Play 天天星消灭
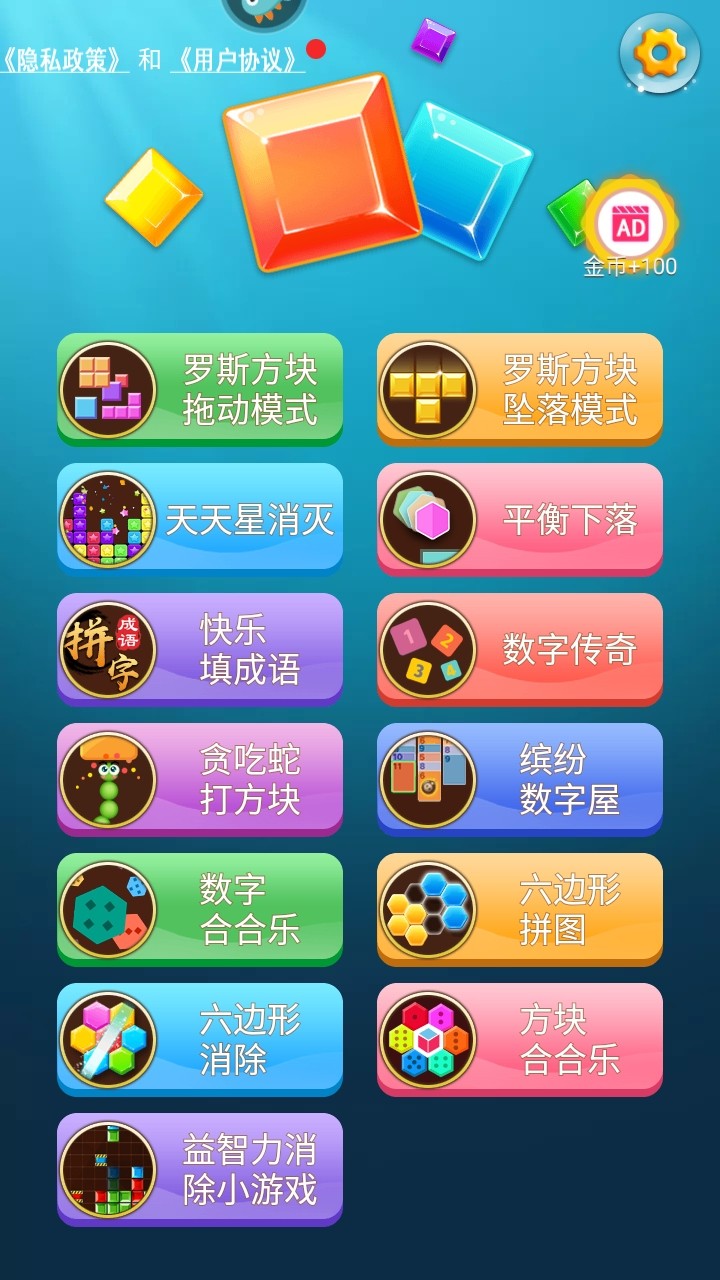 [x=200, y=519]
